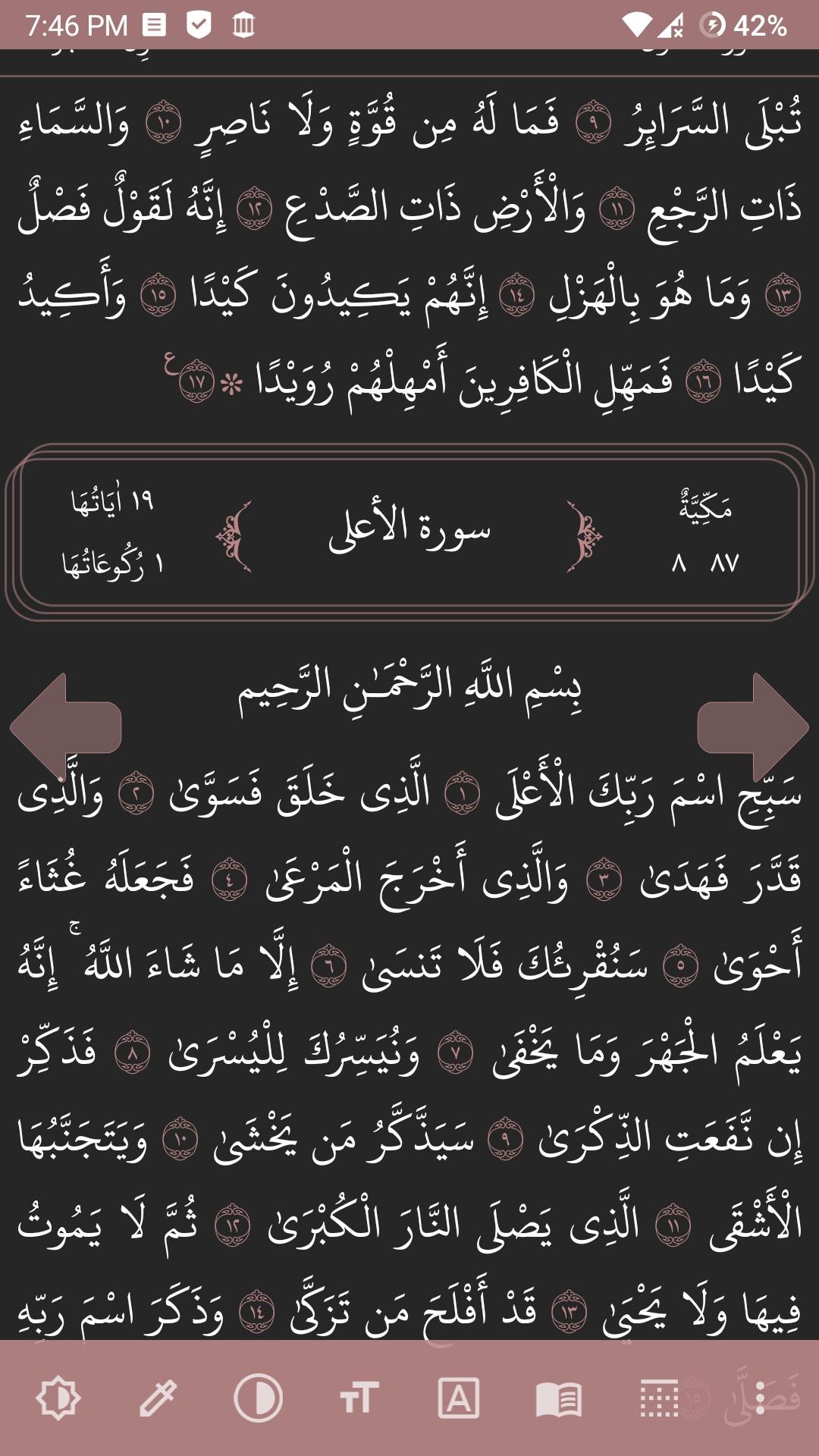
Task: Toggle the contrast/night mode icon
Action: click(x=258, y=1398)
